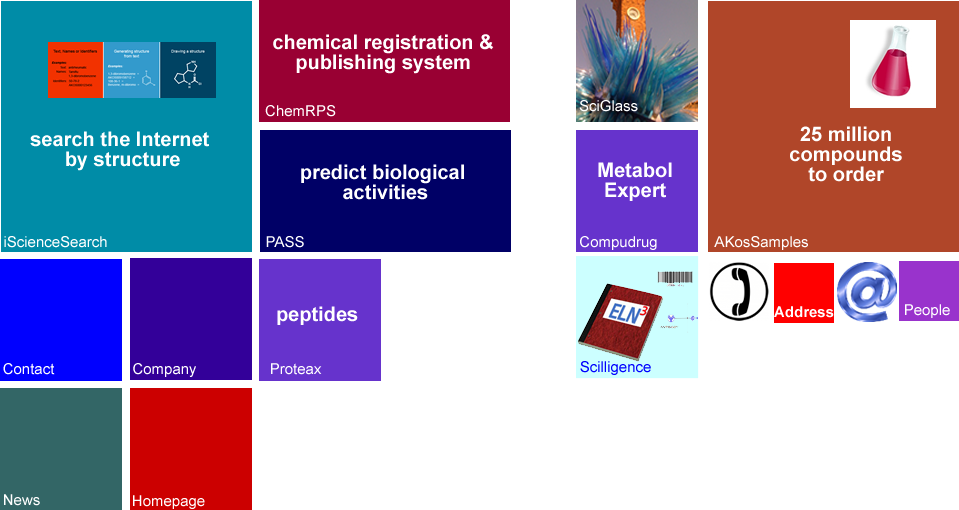Select the Contact tile
This screenshot has height=510, width=959.
[61, 320]
